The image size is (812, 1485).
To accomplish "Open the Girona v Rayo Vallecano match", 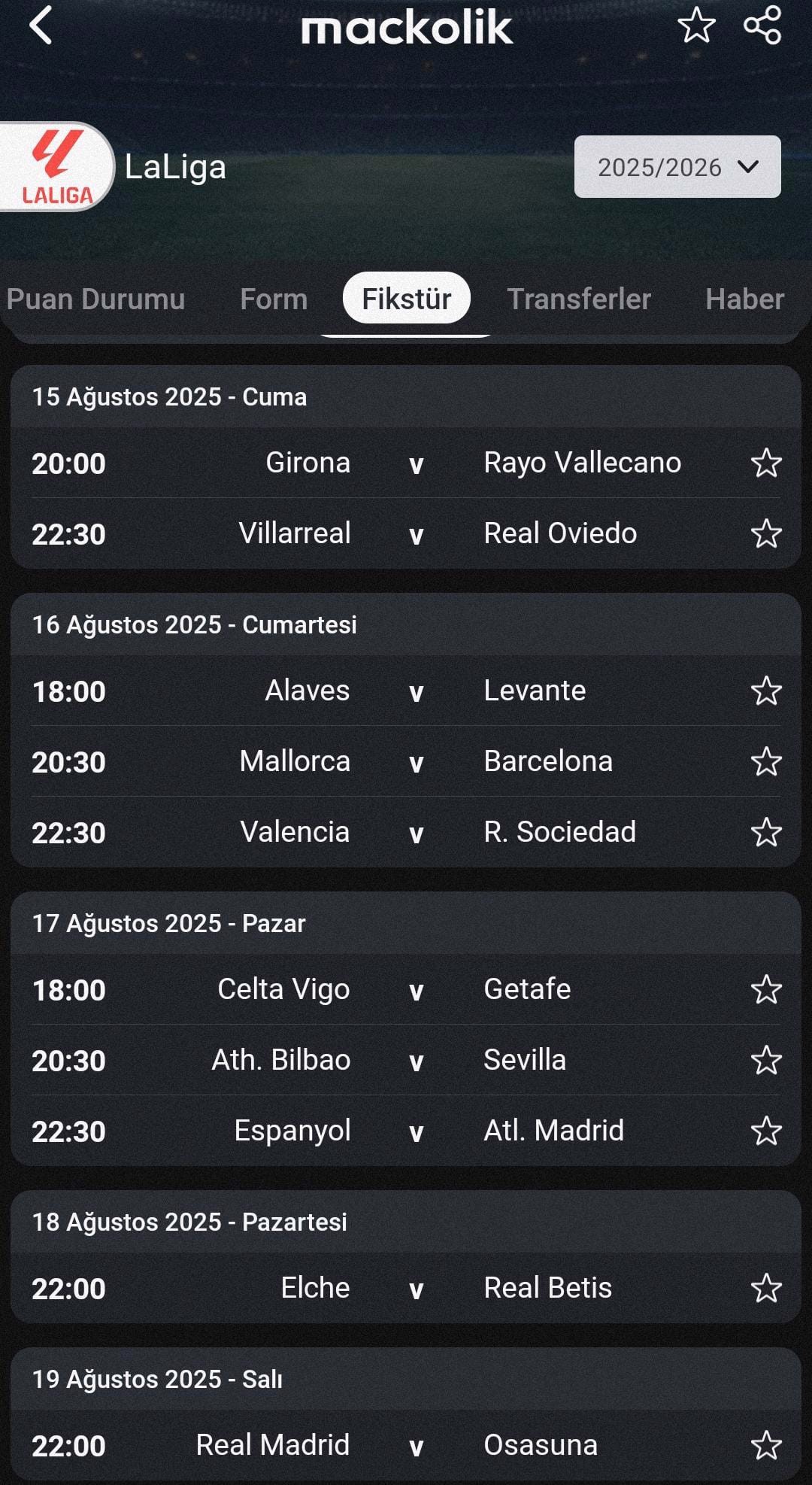I will point(406,463).
